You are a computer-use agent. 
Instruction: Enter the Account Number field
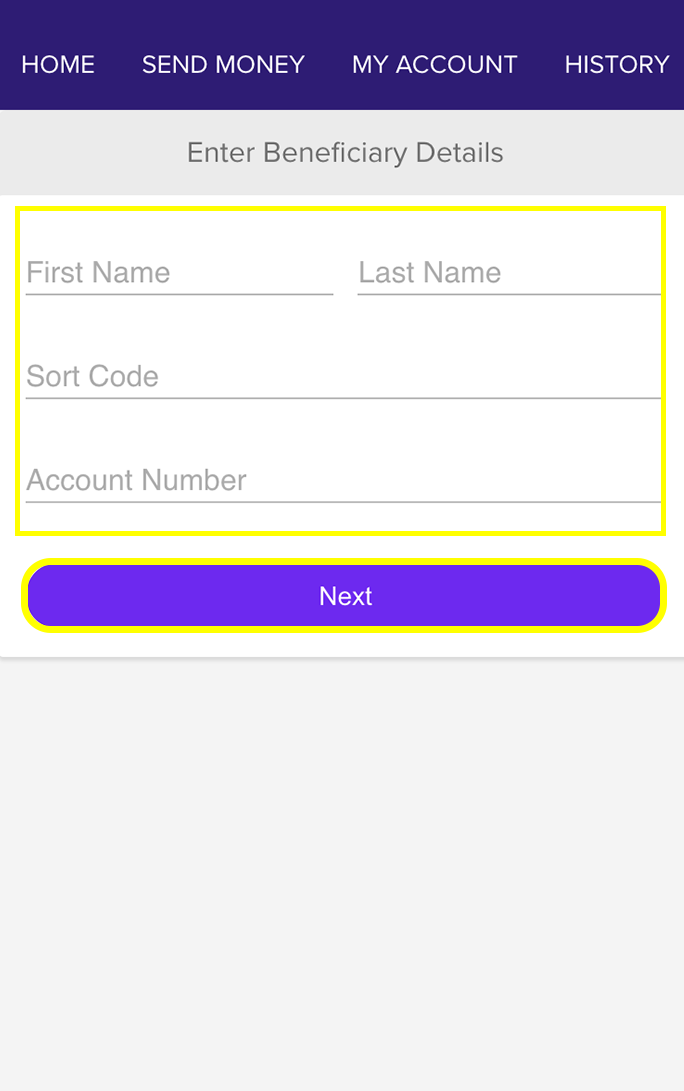tap(343, 481)
